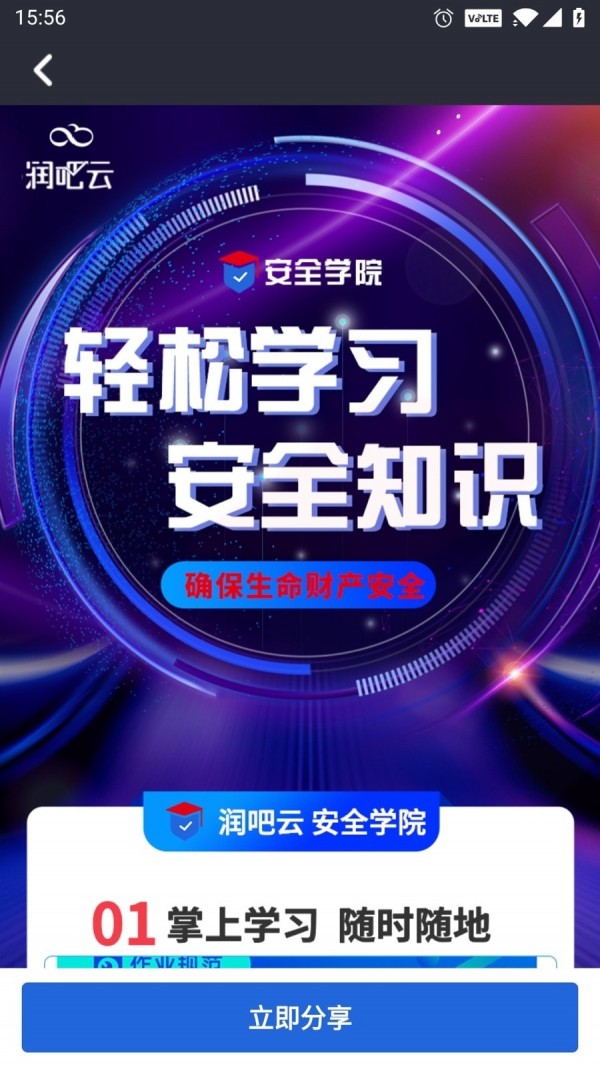Go back using the top arrow
Viewport: 600px width, 1067px height.
click(42, 70)
